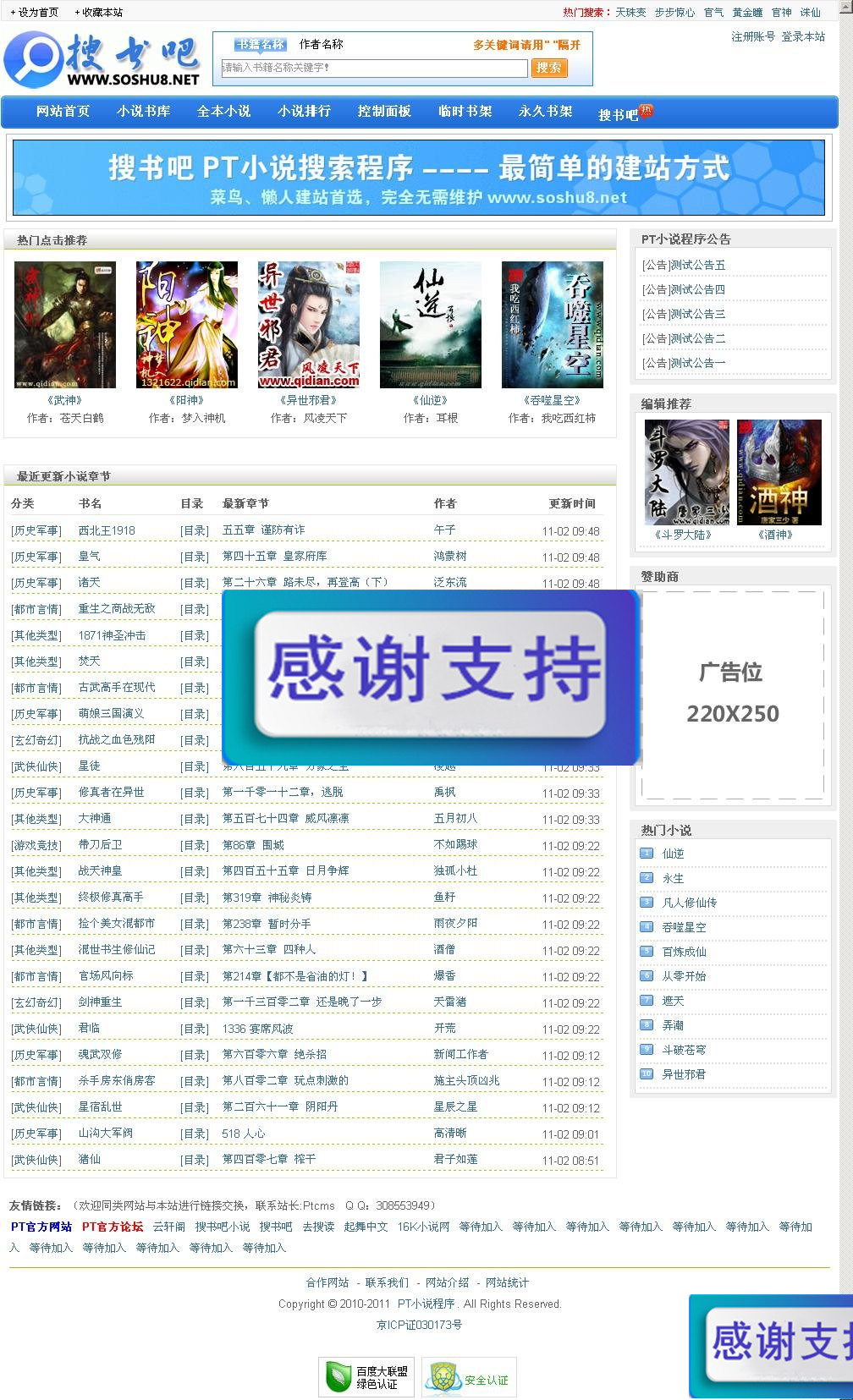Tap the orange 搜索 button
The image size is (853, 1400).
548,68
